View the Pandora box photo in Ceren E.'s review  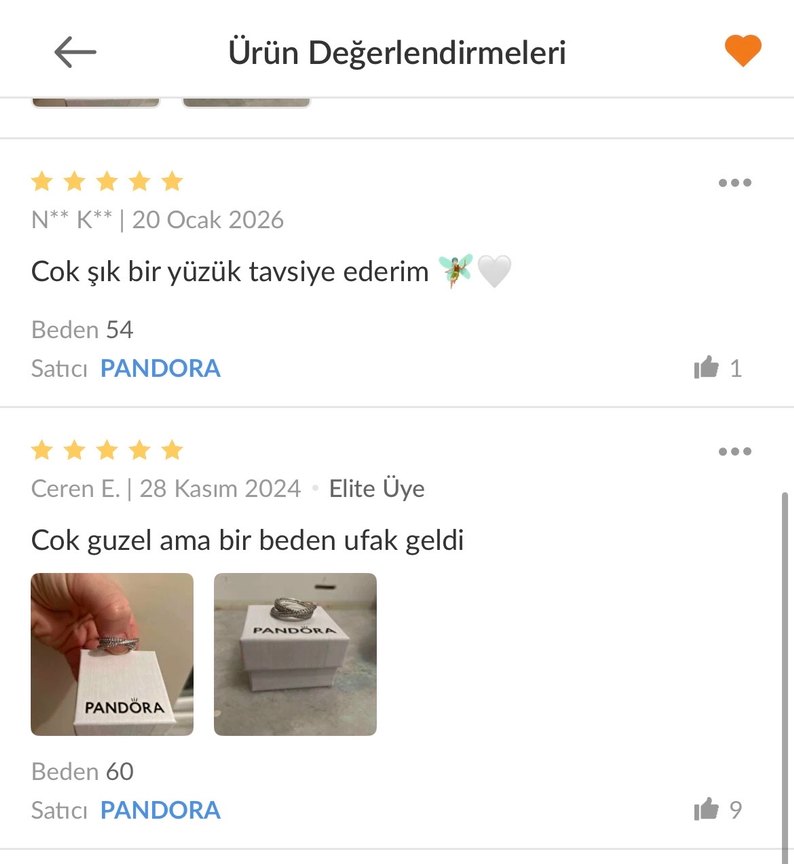point(294,654)
